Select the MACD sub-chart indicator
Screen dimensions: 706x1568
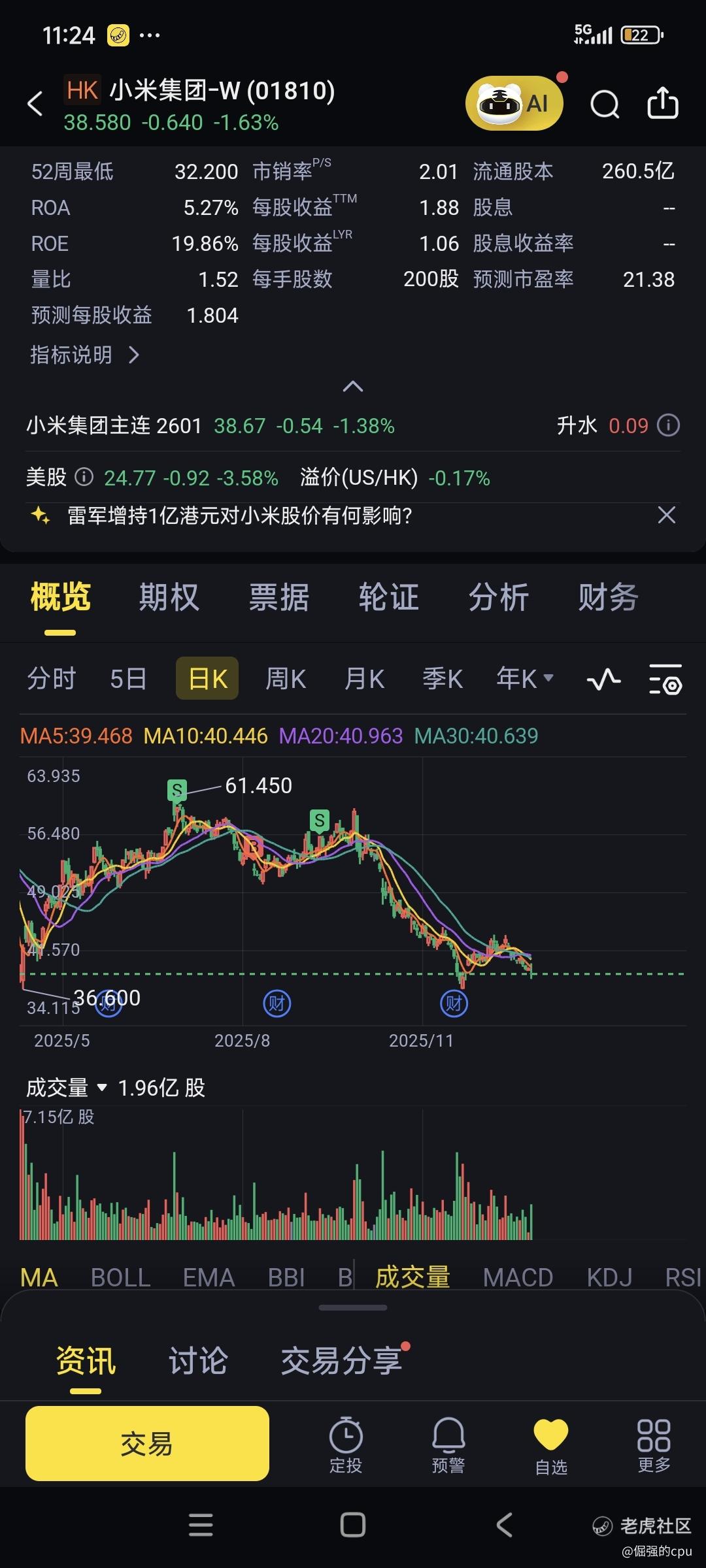tap(518, 1277)
